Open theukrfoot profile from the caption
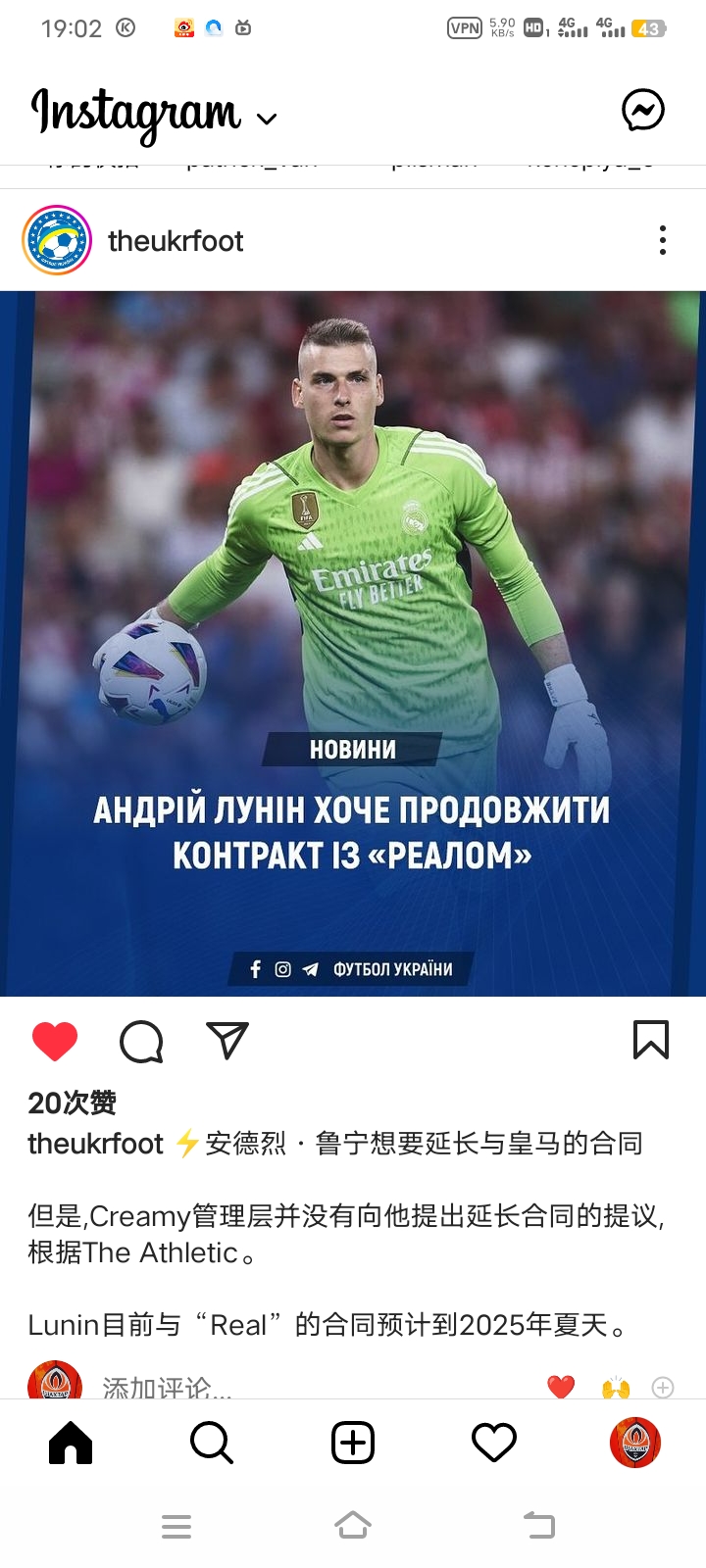Viewport: 706px width, 1568px height. pyautogui.click(x=95, y=1144)
